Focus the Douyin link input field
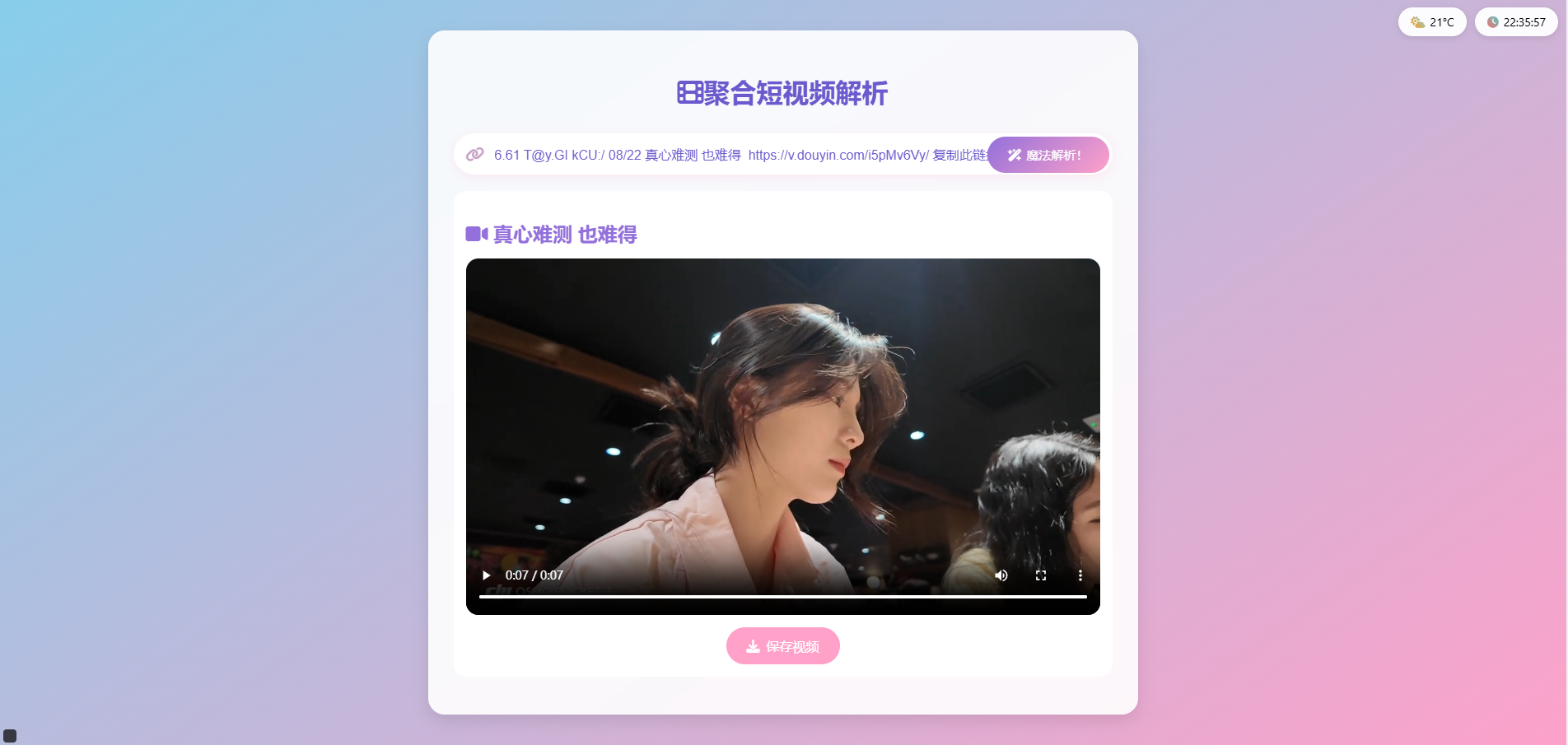The image size is (1568, 745). [x=733, y=155]
